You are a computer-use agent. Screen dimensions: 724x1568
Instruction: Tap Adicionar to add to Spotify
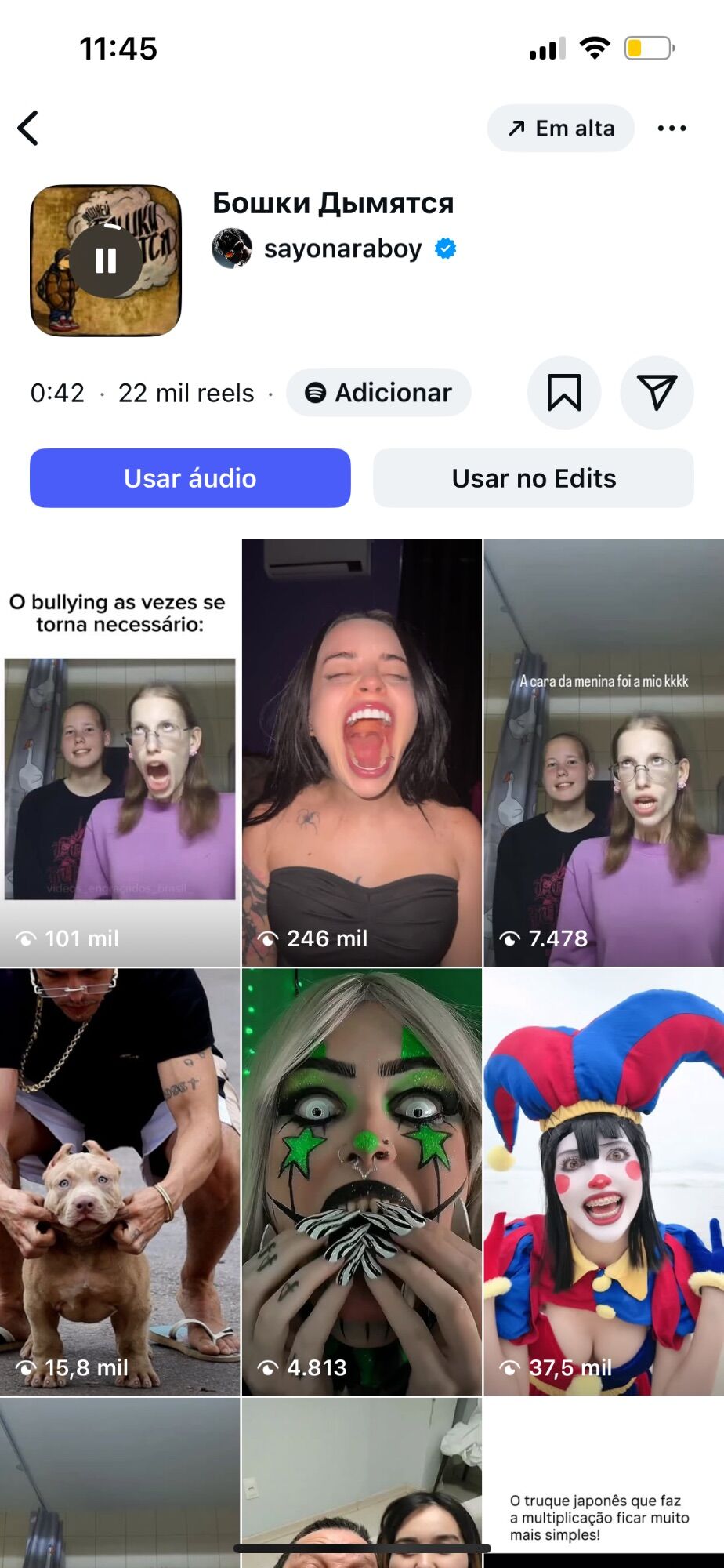coord(378,393)
